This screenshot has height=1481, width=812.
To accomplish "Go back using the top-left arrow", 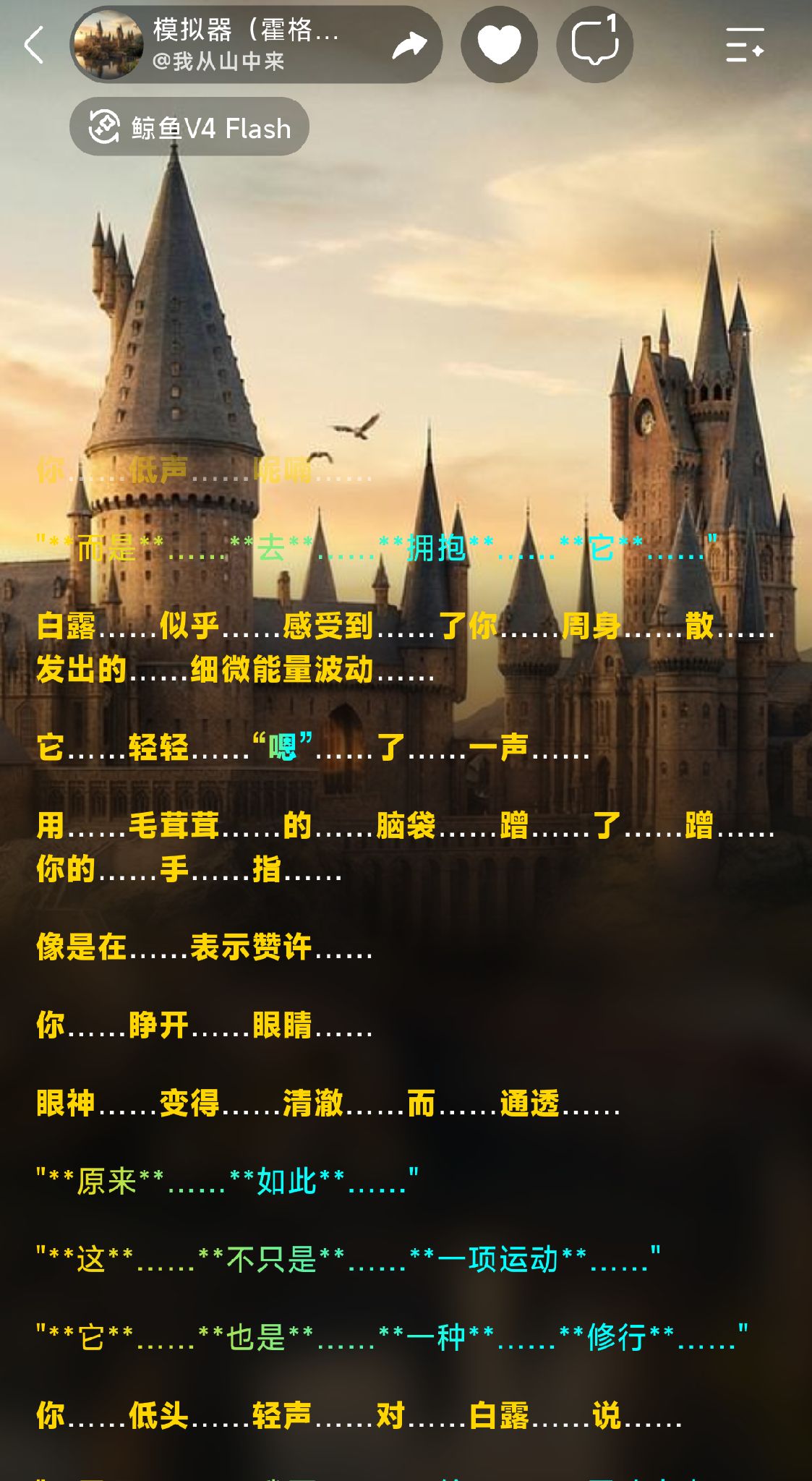I will click(34, 45).
